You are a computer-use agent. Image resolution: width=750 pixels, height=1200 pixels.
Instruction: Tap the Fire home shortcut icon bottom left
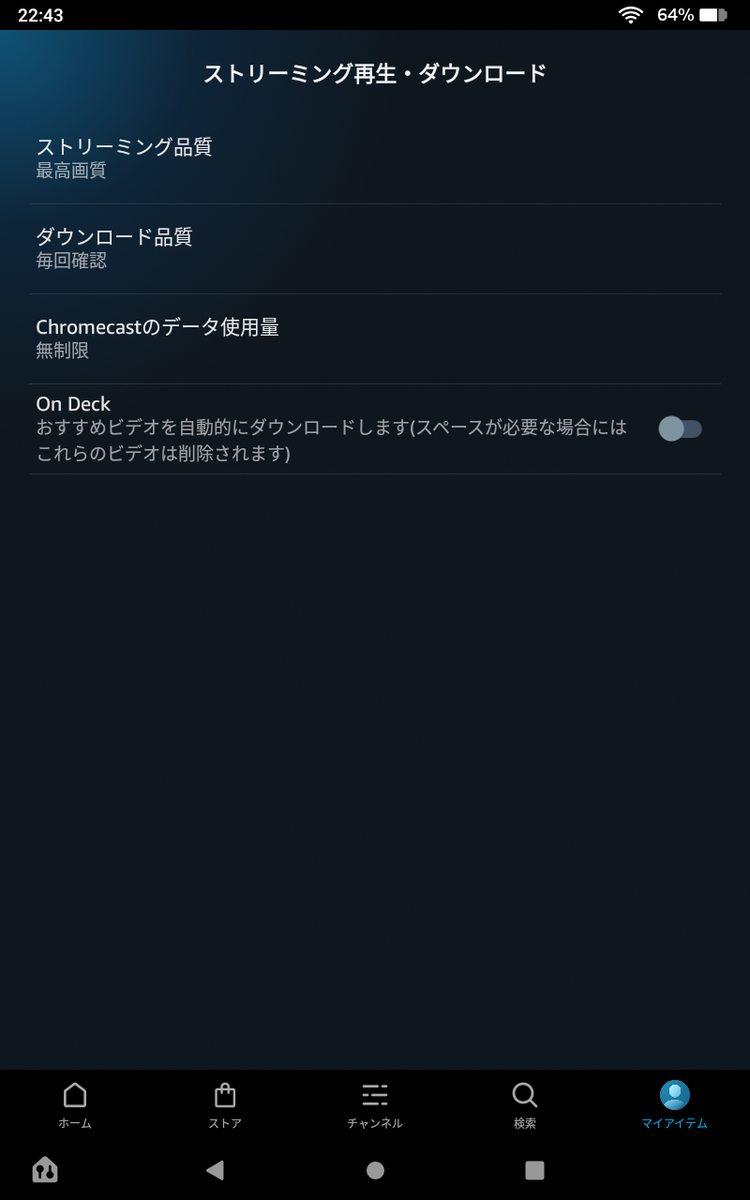tap(45, 1169)
